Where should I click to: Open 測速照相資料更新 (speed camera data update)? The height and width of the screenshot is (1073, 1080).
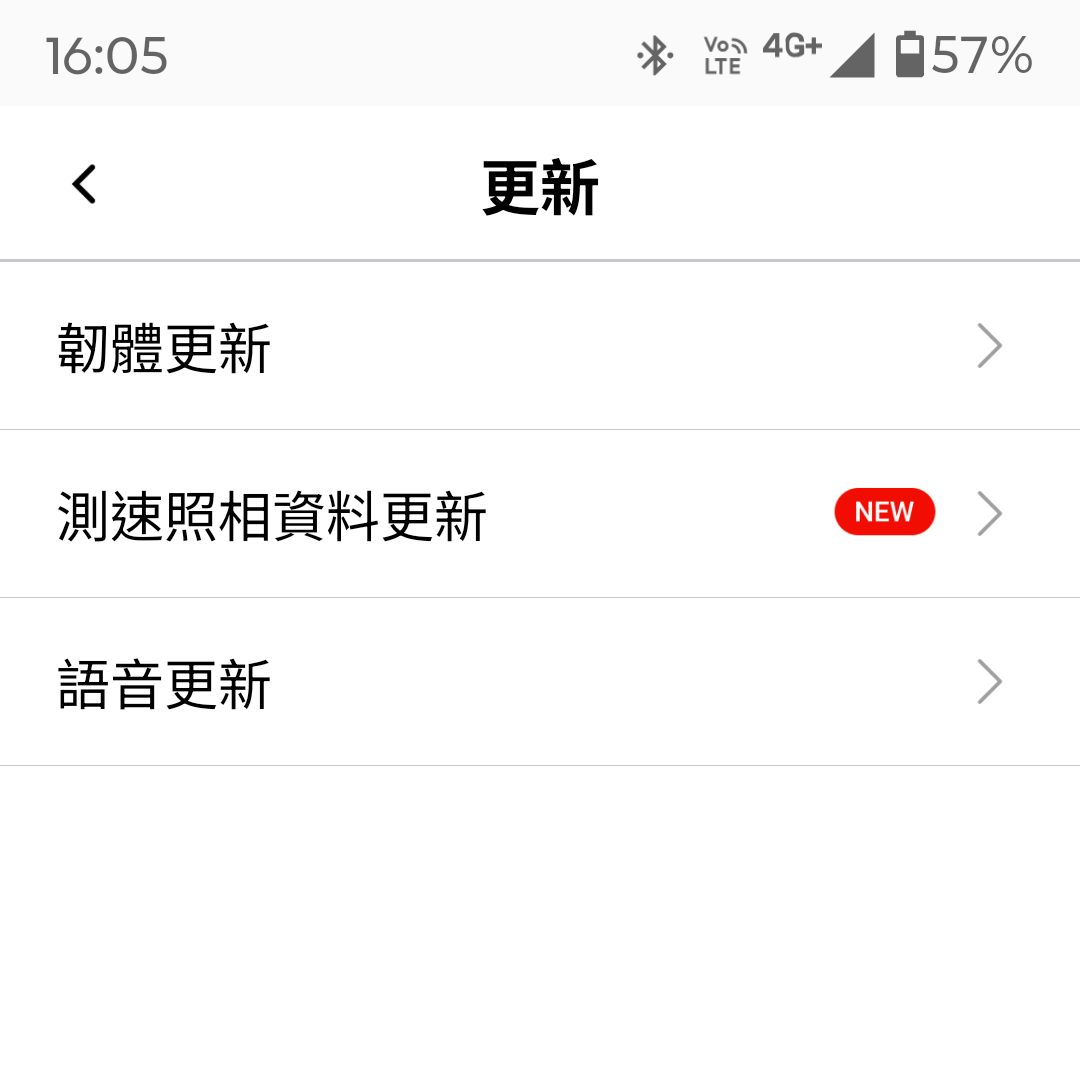[x=540, y=515]
